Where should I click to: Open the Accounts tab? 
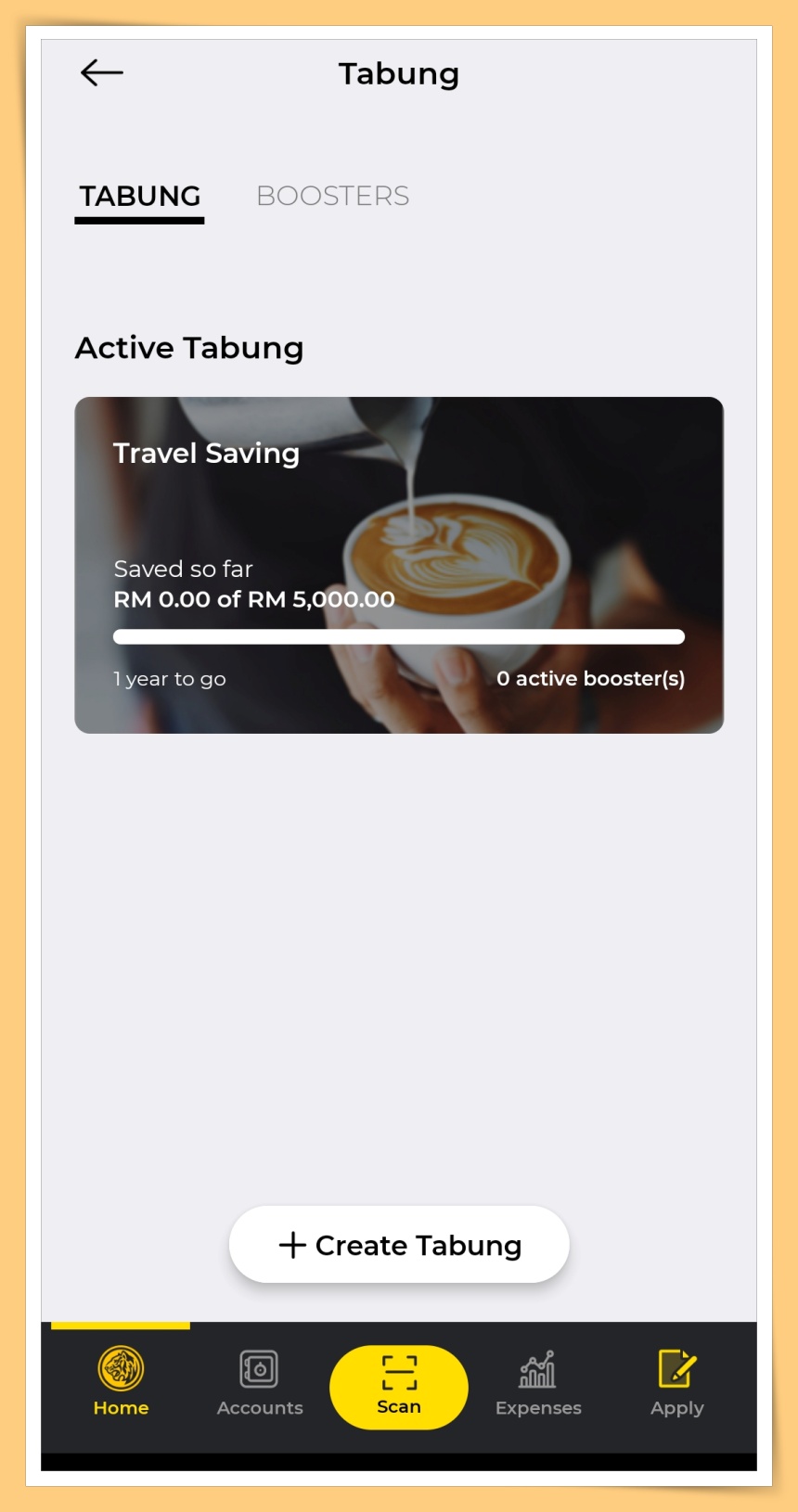260,1382
